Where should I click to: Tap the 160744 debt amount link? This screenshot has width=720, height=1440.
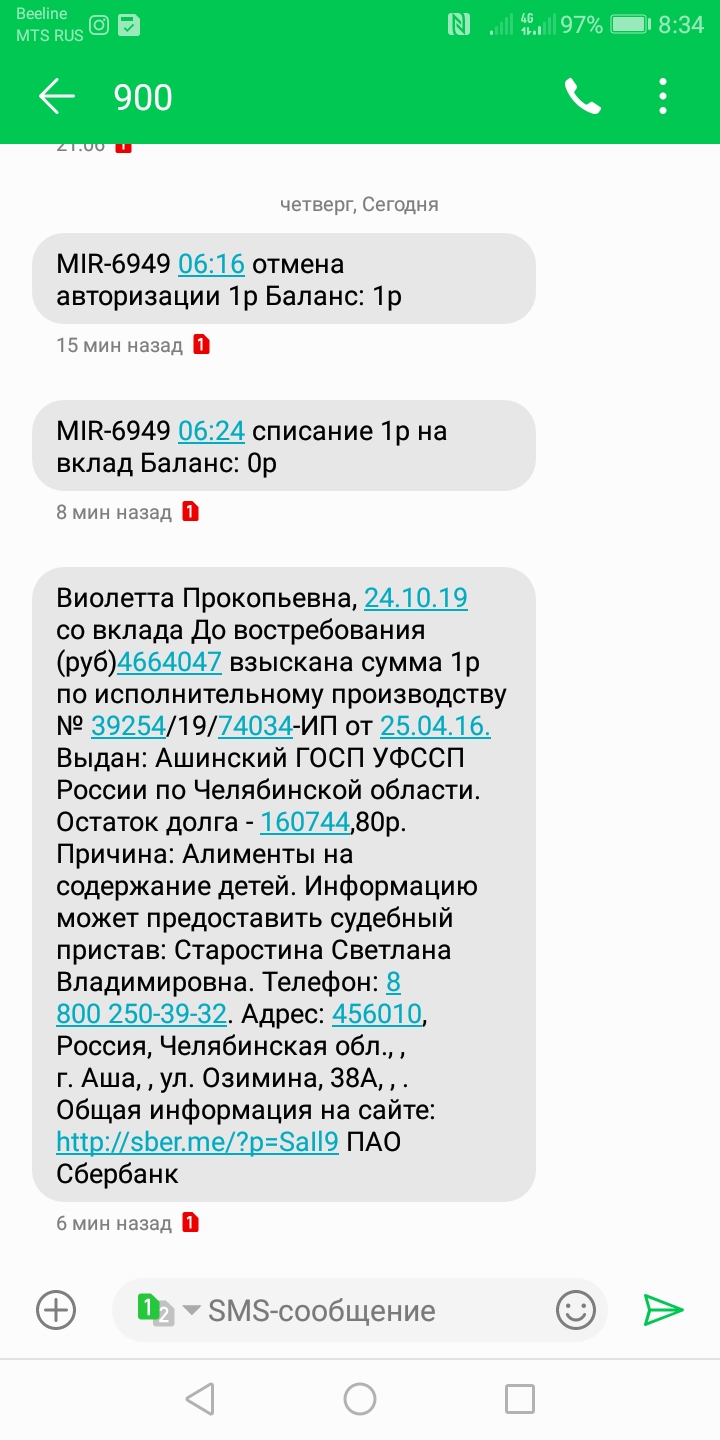click(x=305, y=822)
